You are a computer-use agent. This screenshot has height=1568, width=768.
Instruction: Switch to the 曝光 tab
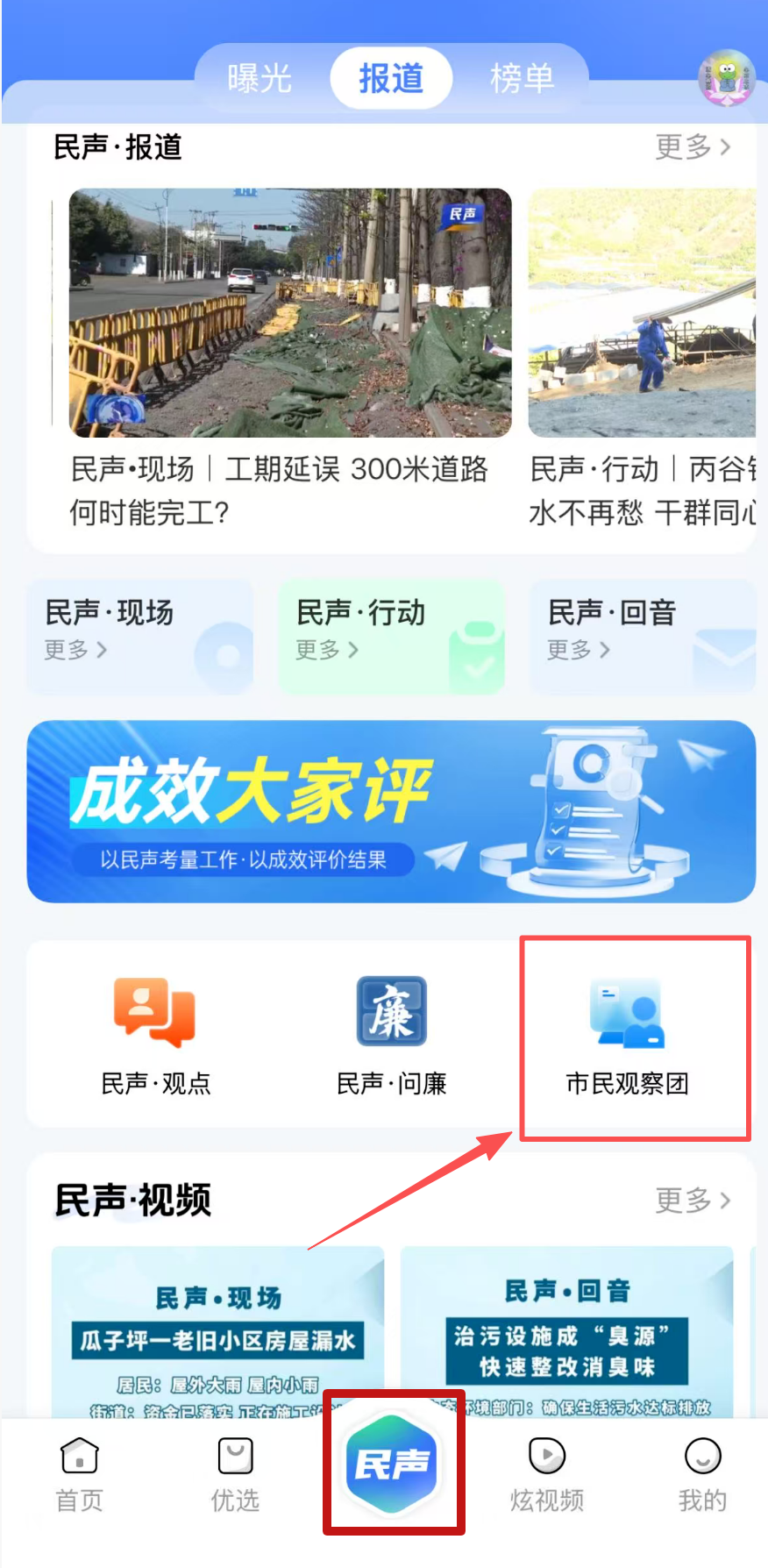coord(259,79)
